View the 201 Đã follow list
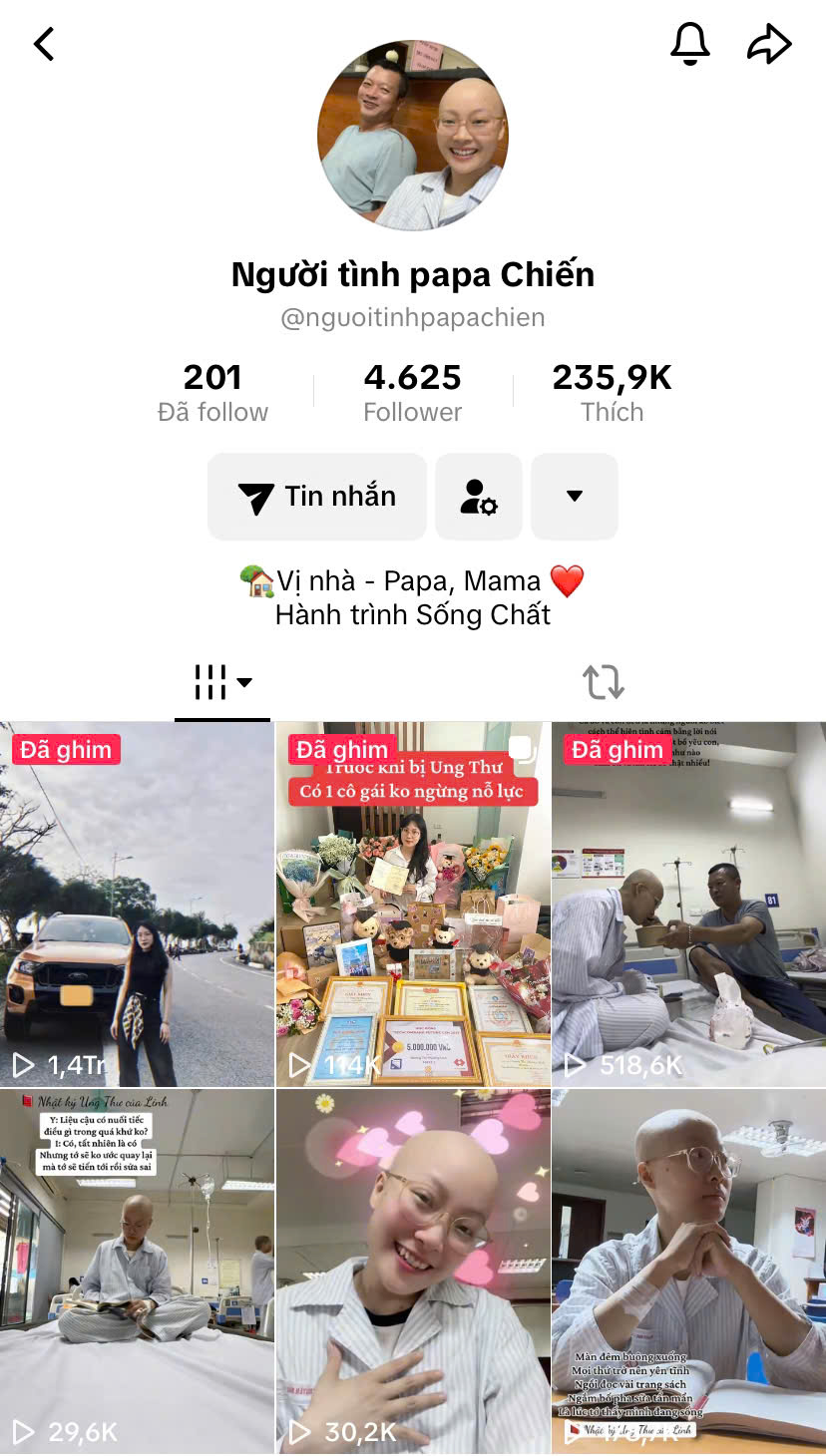The height and width of the screenshot is (1456, 826). [x=212, y=393]
